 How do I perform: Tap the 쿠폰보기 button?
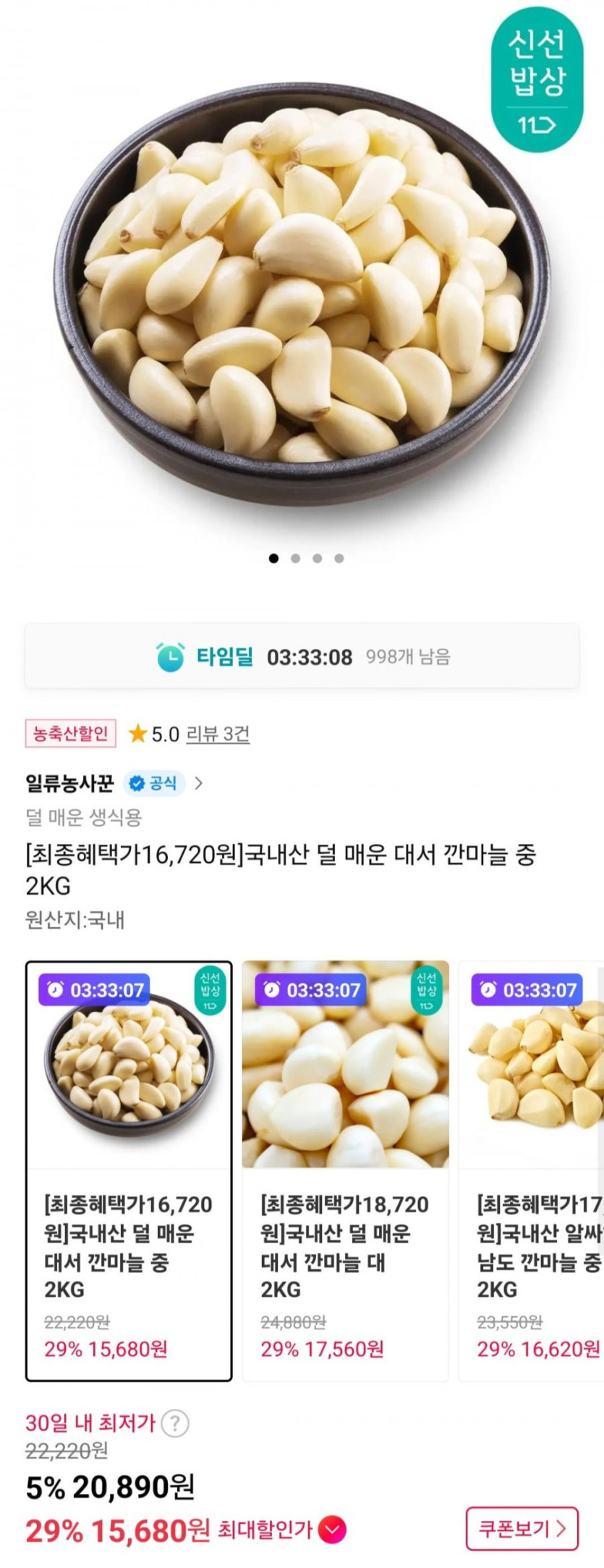pos(522,1529)
